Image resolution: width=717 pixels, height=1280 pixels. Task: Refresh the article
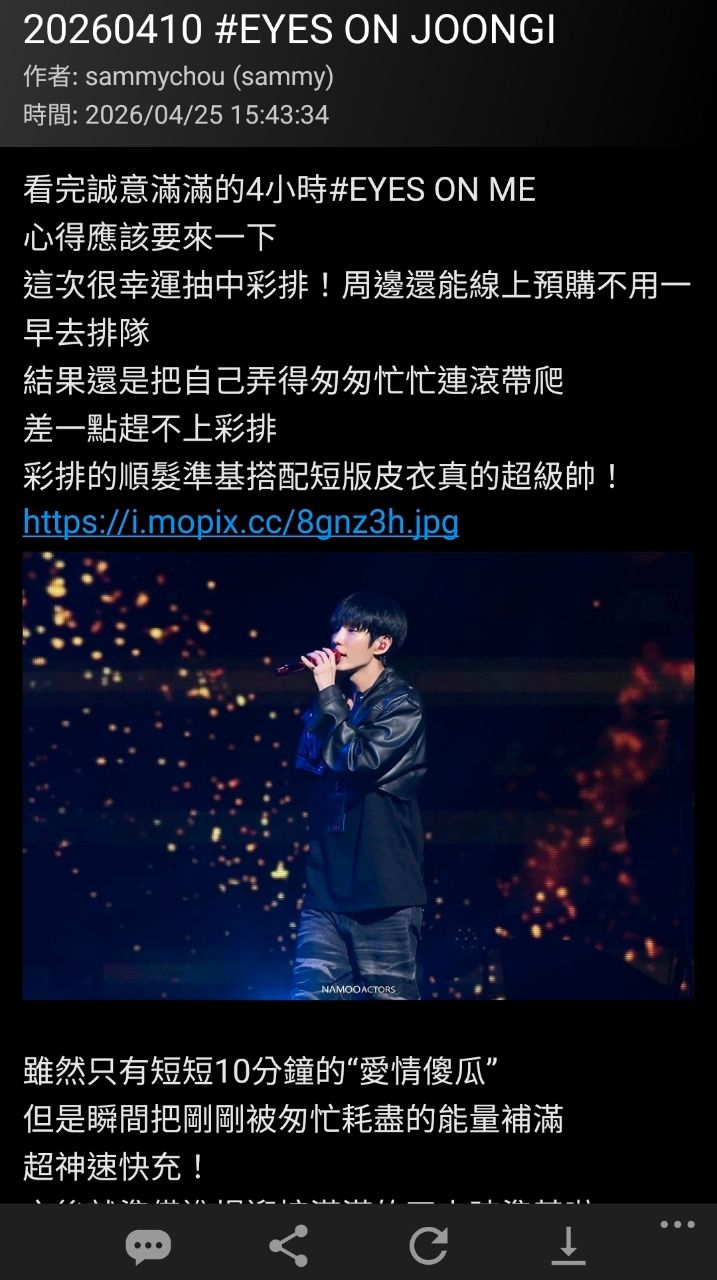pos(428,1245)
